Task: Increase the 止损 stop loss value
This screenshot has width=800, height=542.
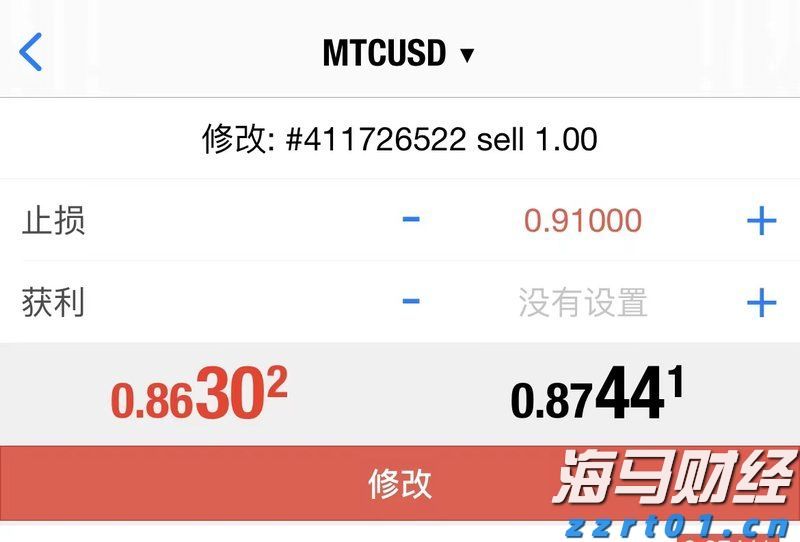Action: [761, 220]
